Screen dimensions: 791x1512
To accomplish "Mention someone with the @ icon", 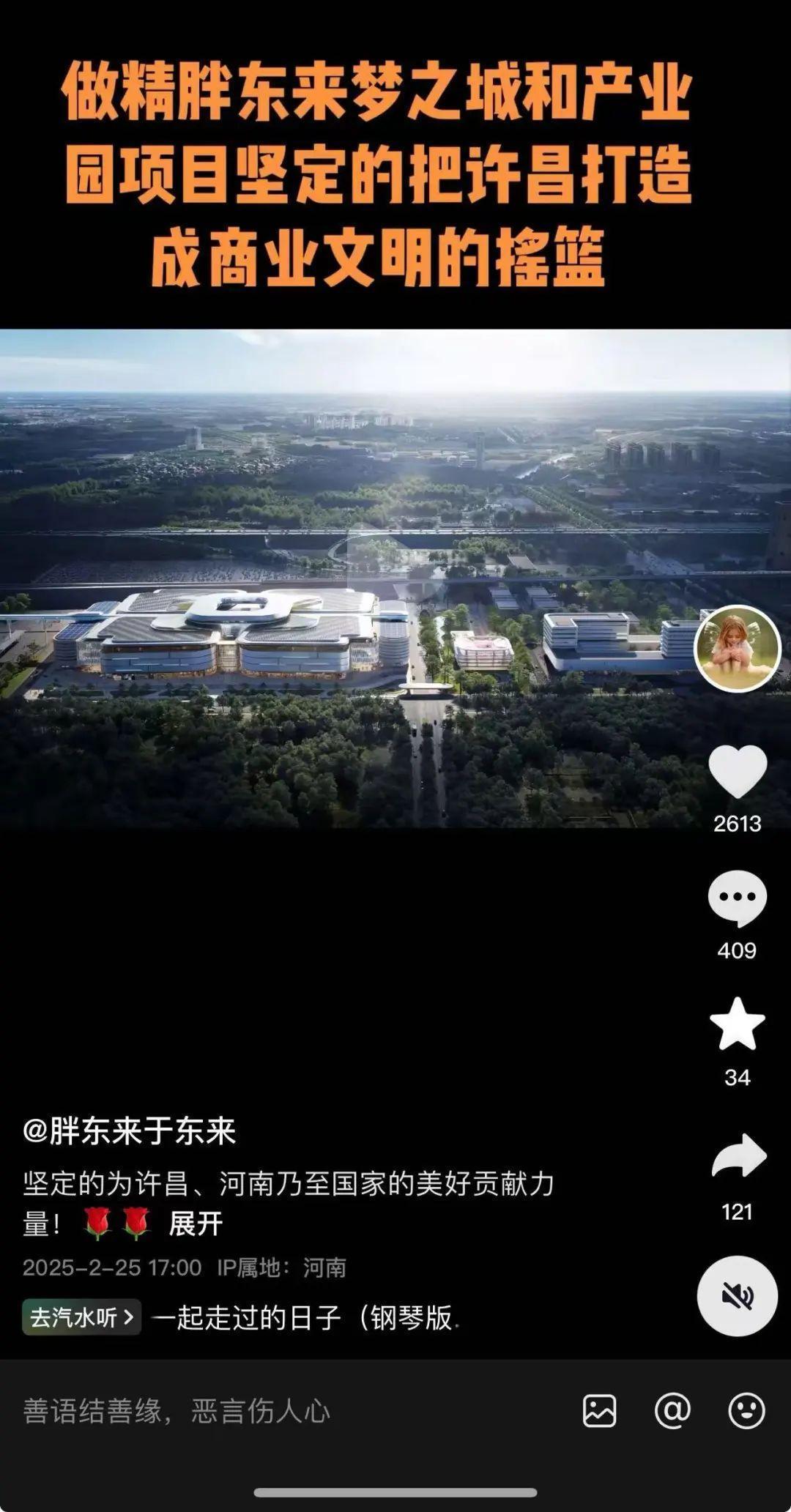I will click(672, 1411).
